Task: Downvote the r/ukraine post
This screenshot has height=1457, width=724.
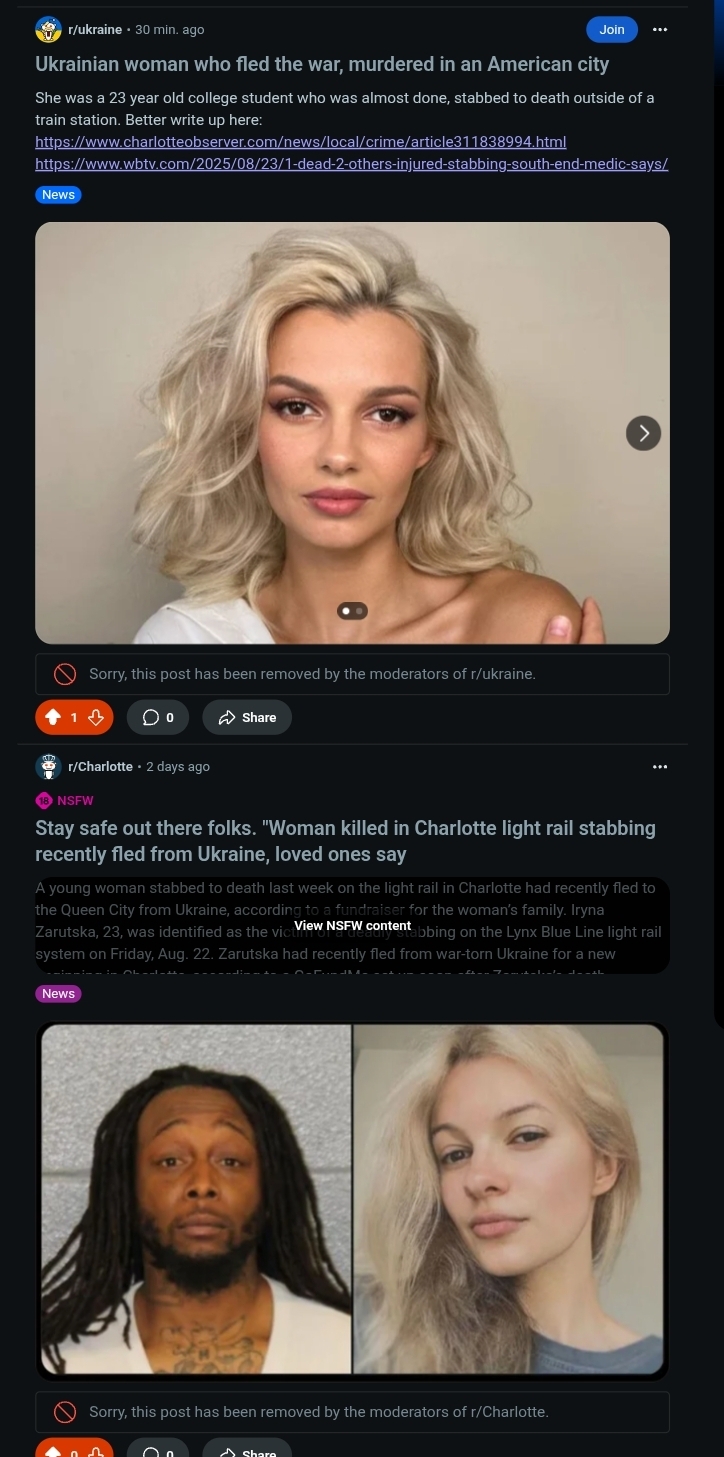Action: (x=97, y=717)
